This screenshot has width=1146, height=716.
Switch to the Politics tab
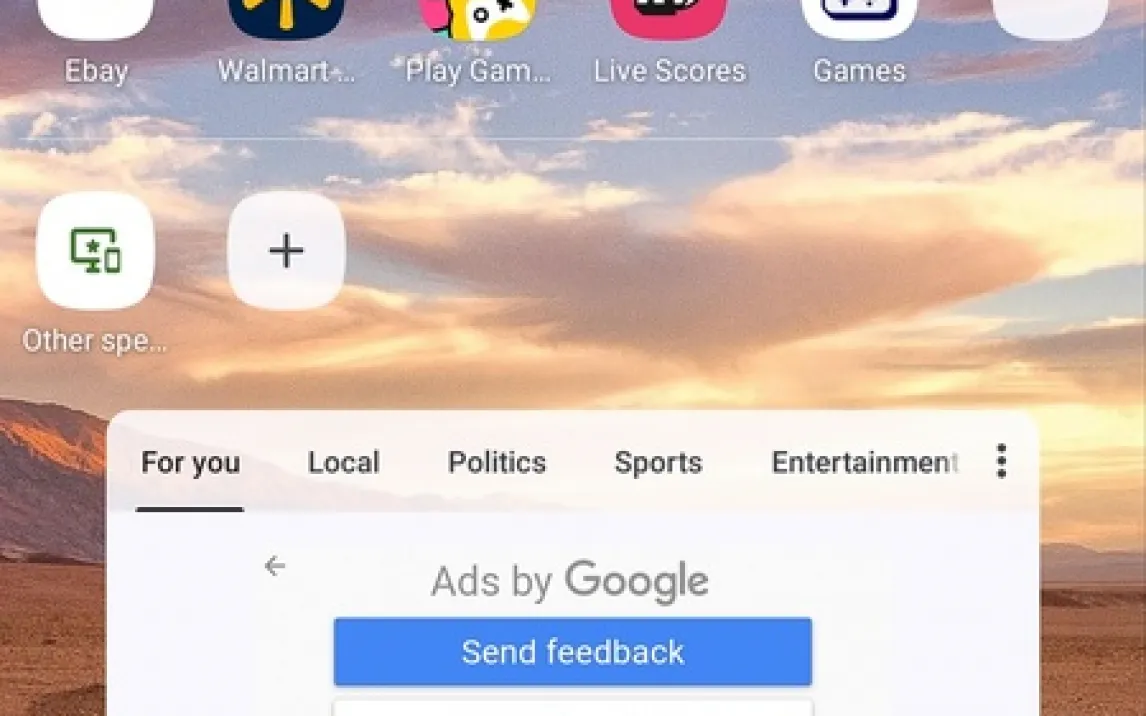pos(497,463)
